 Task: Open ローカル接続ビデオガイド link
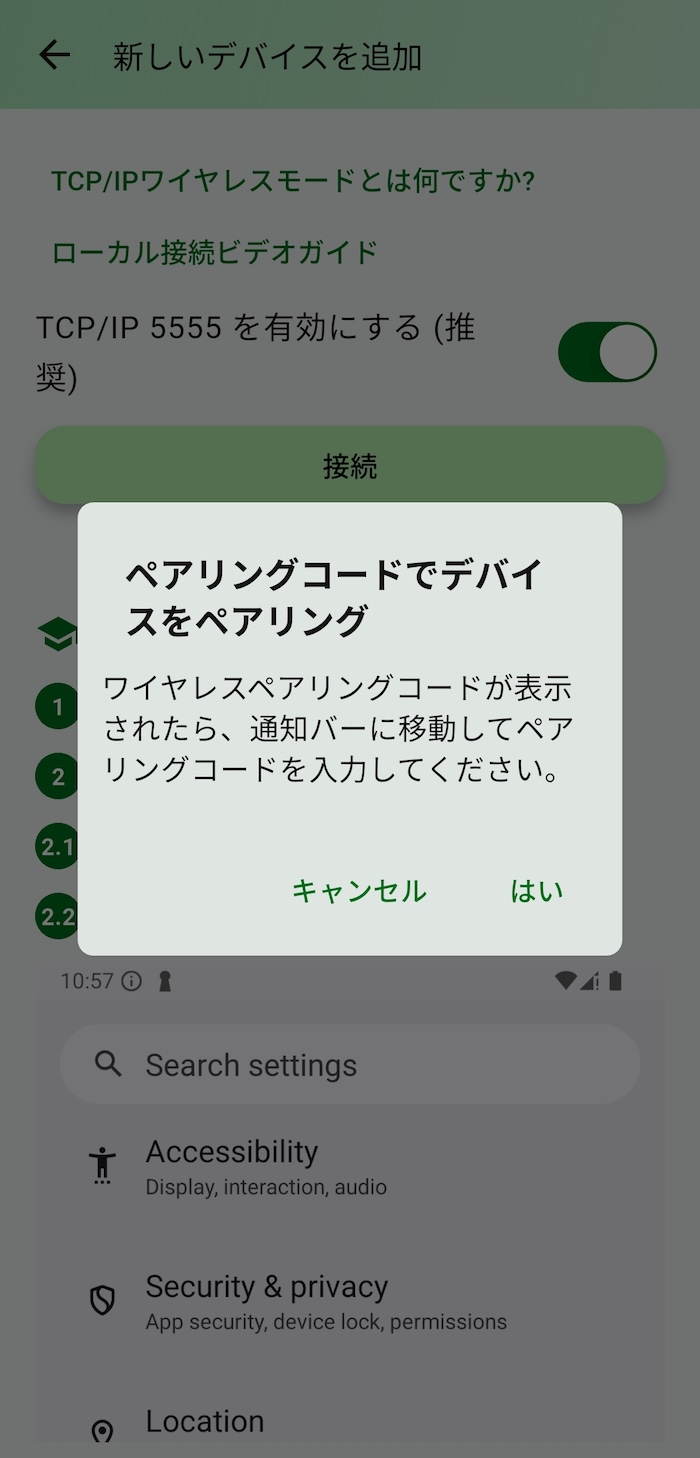coord(214,252)
